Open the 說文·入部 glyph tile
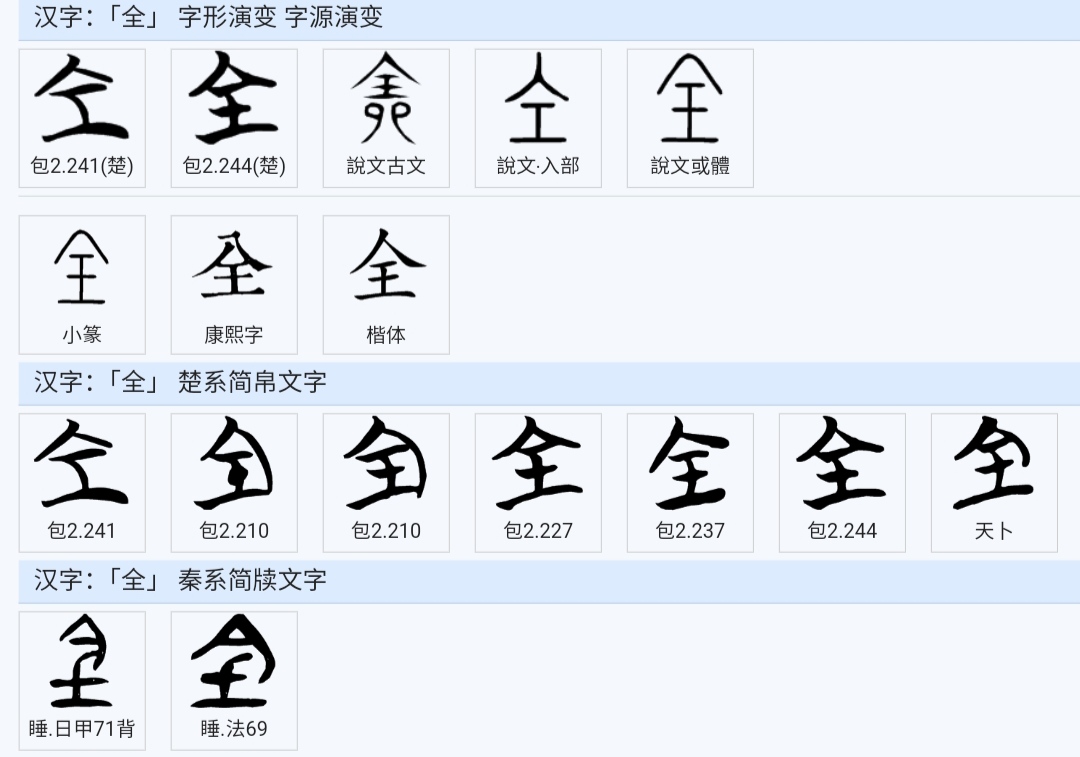The height and width of the screenshot is (757, 1080). 538,118
